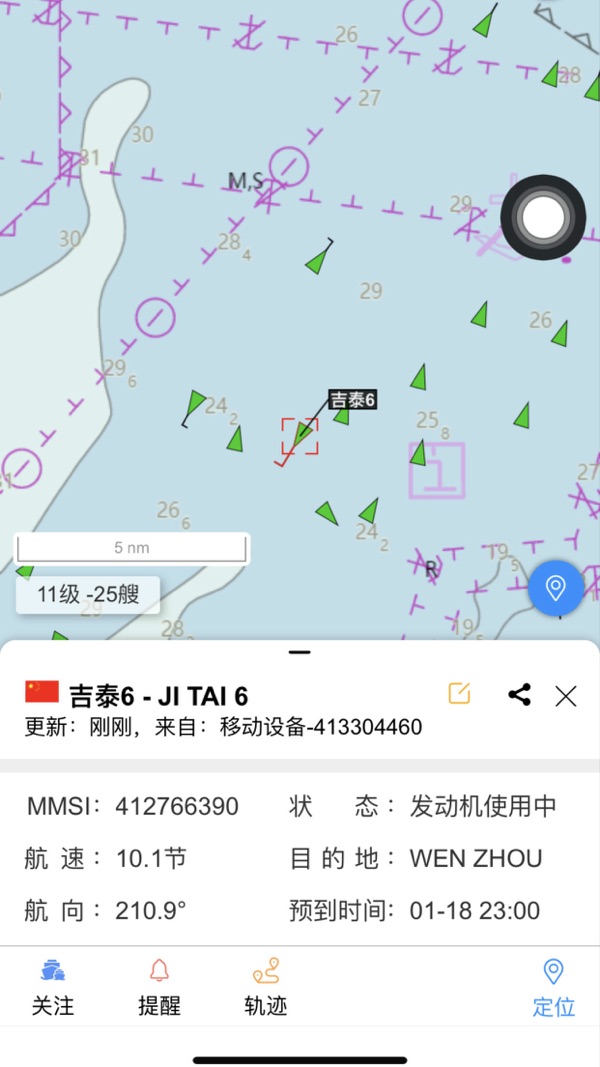The width and height of the screenshot is (600, 1067).
Task: View the ship's track with 轨迹
Action: (x=265, y=987)
